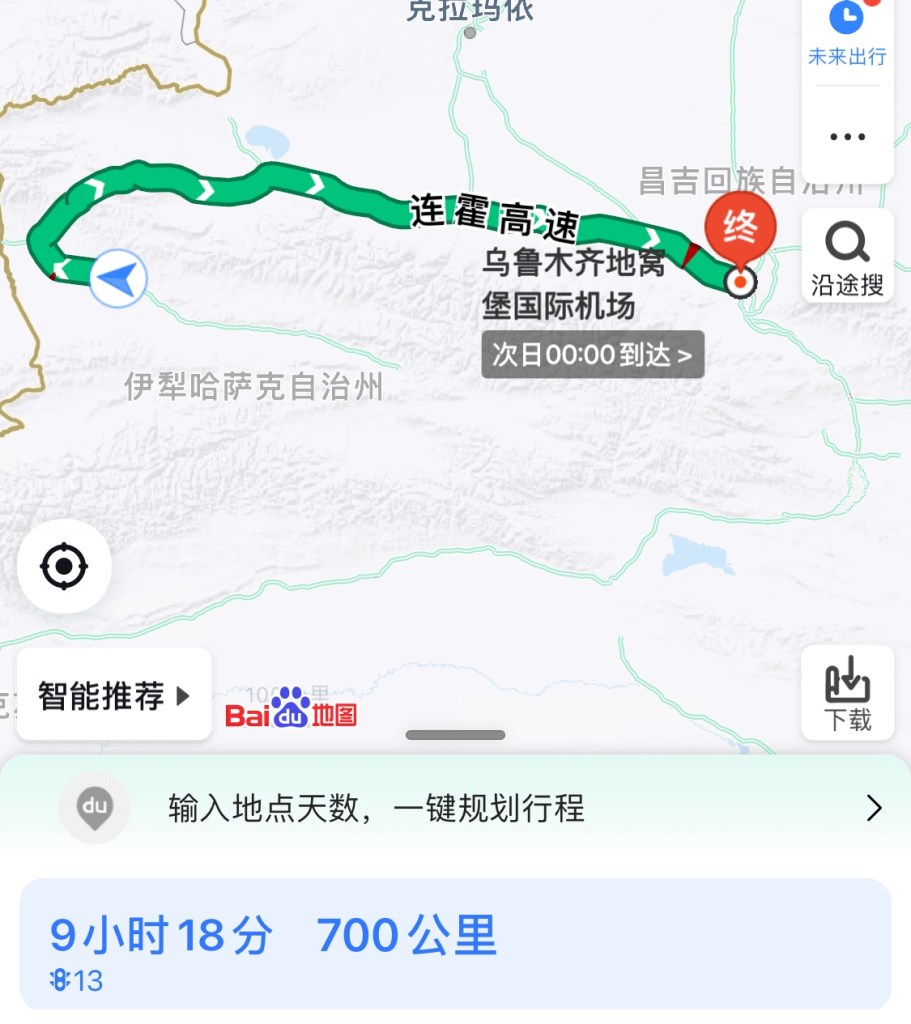Open 未来出行 future trip planner

[x=847, y=34]
